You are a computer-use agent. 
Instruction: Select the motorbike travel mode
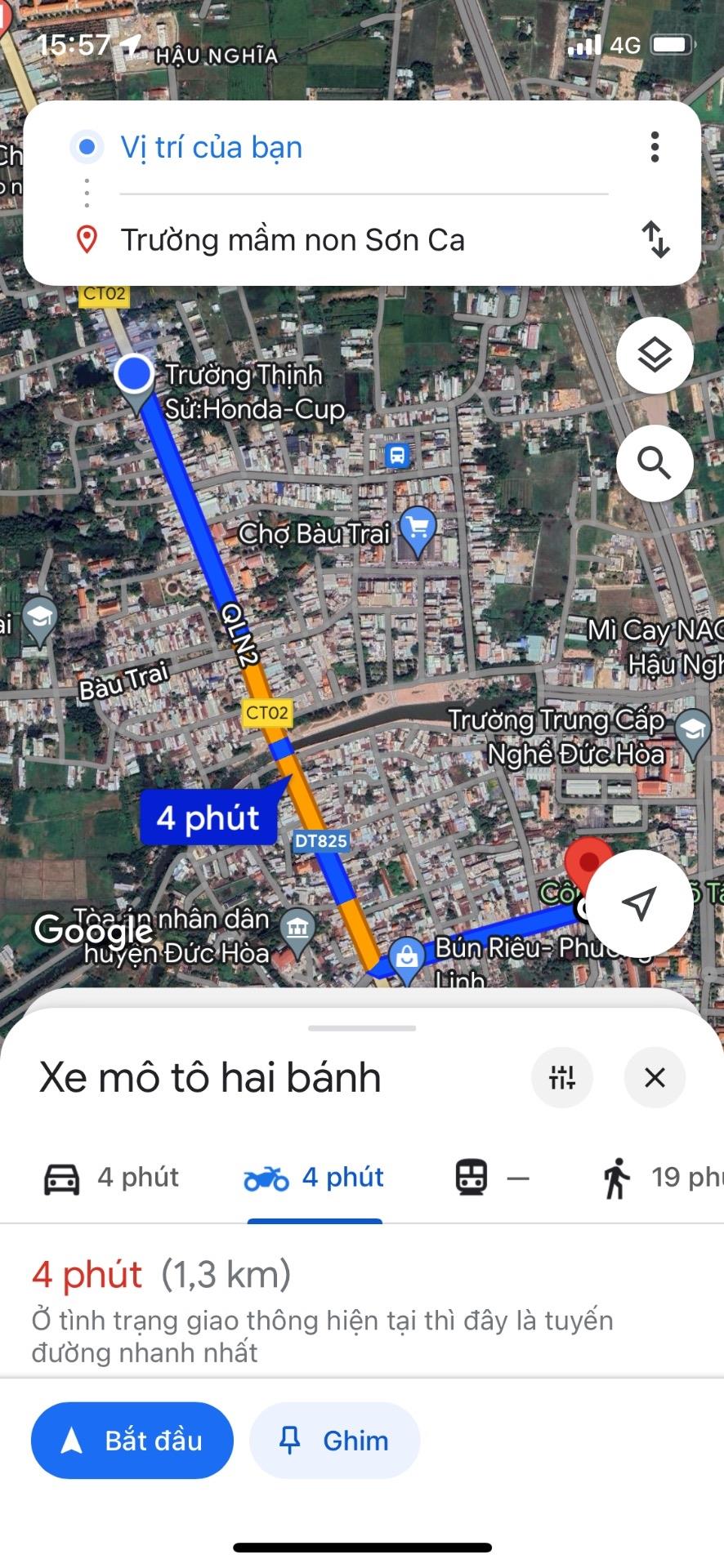coord(315,1178)
